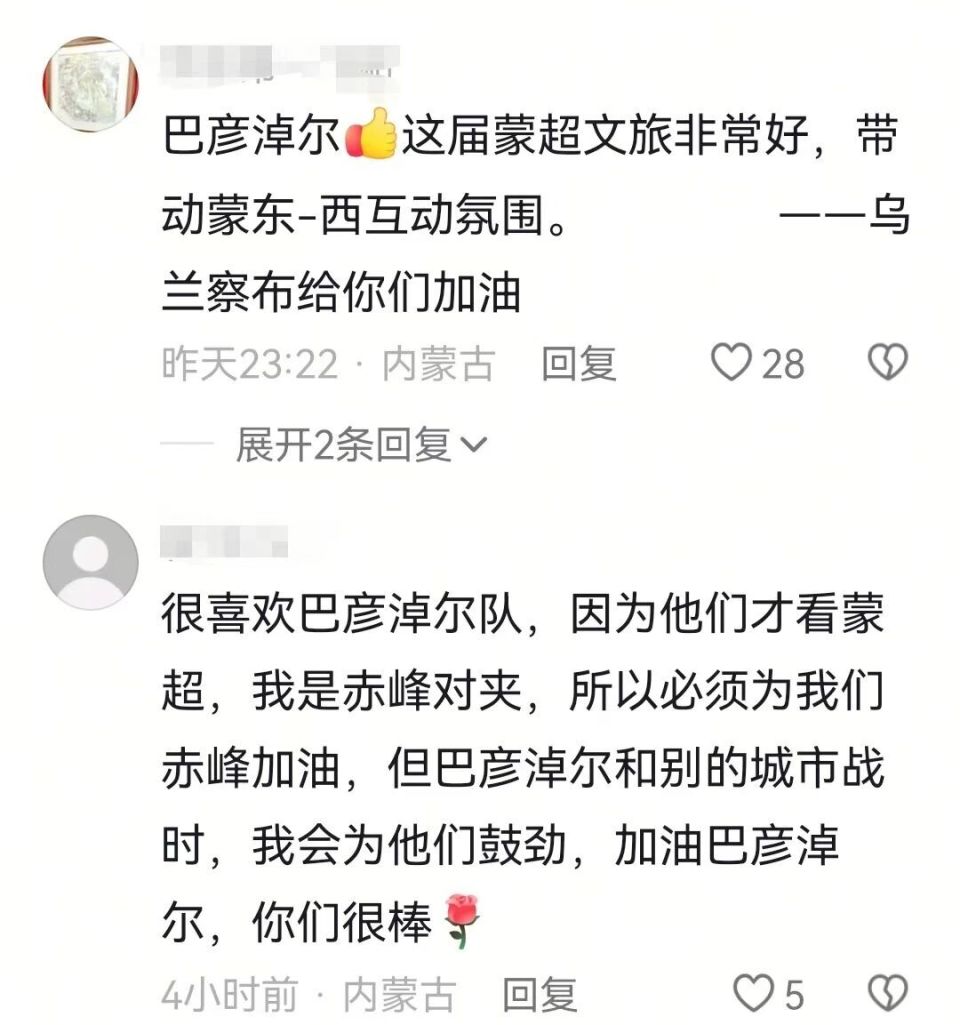Open the gray default avatar profile
This screenshot has width=960, height=1025.
(90, 563)
